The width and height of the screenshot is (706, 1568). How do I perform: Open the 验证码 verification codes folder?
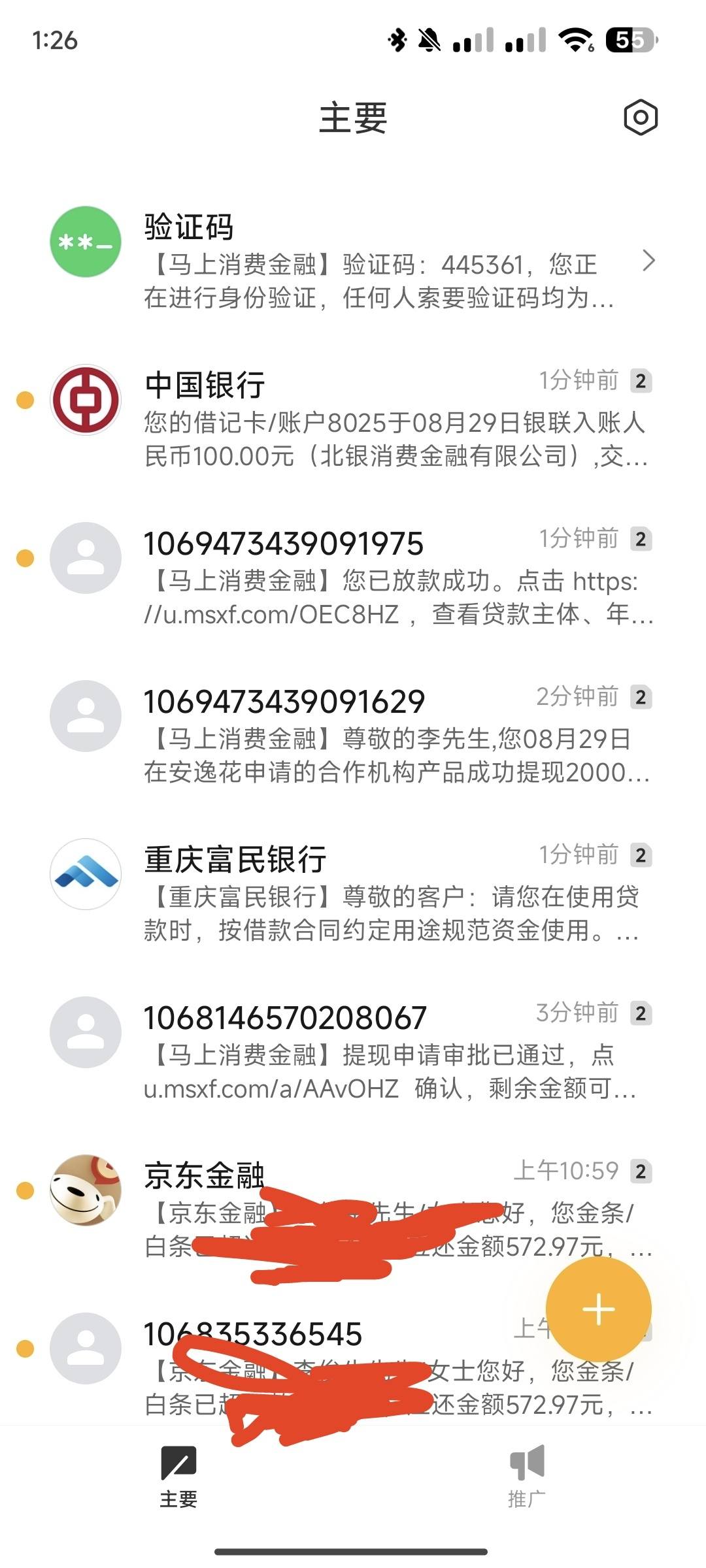tap(353, 260)
